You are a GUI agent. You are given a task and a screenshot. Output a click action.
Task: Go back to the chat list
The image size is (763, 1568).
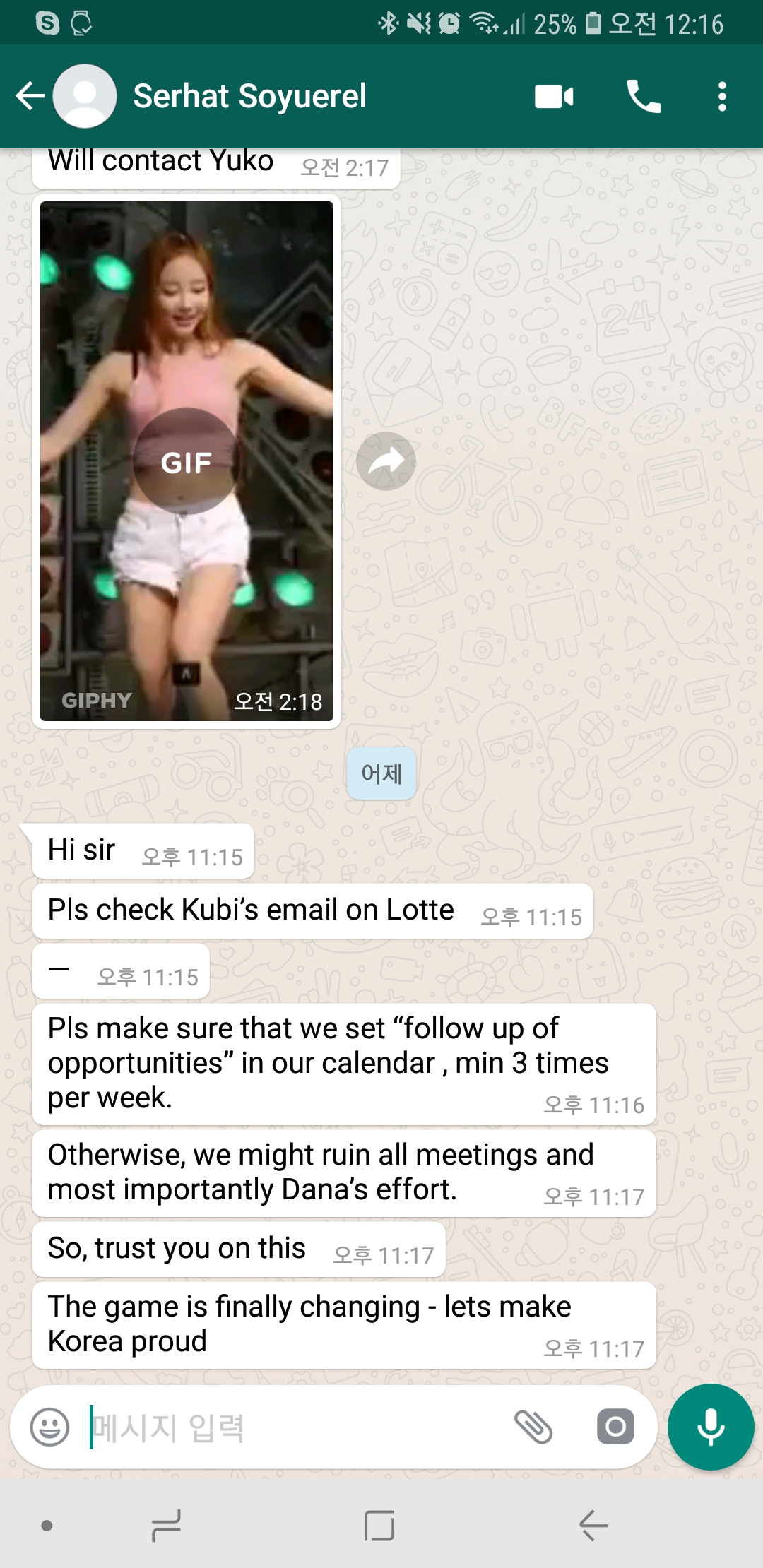click(30, 97)
